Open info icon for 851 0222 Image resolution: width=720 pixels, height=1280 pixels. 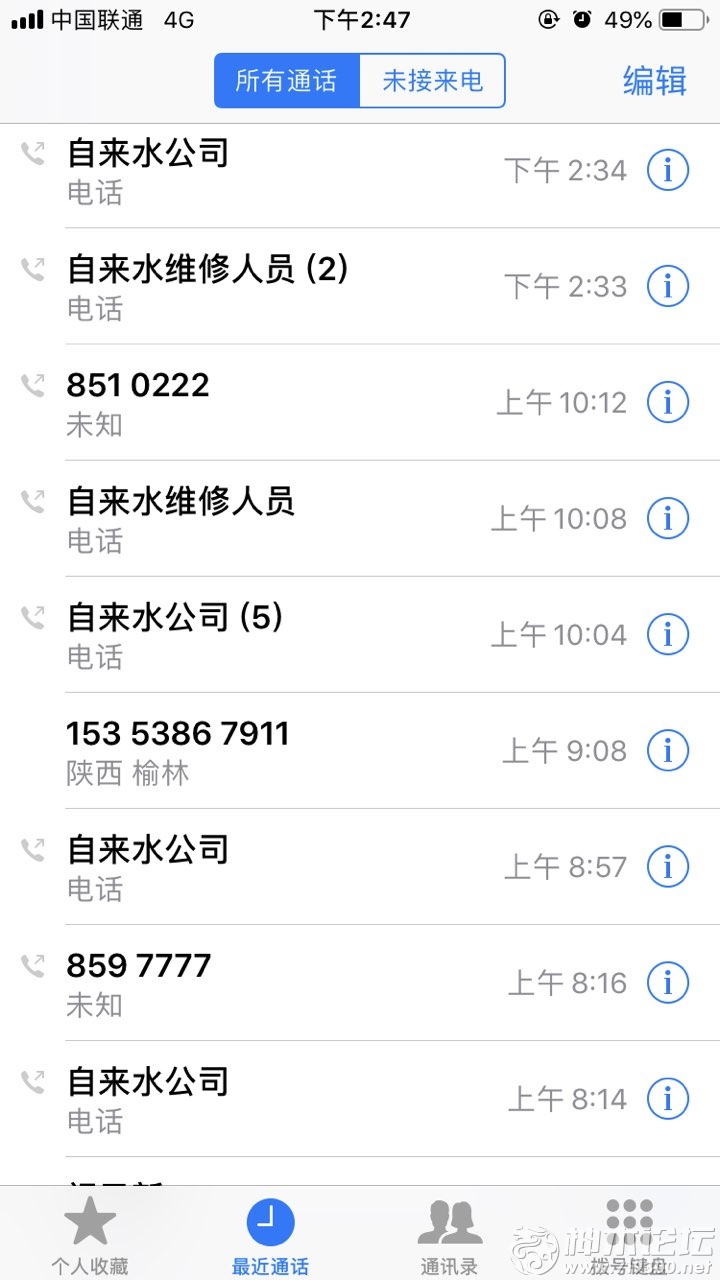pyautogui.click(x=668, y=403)
